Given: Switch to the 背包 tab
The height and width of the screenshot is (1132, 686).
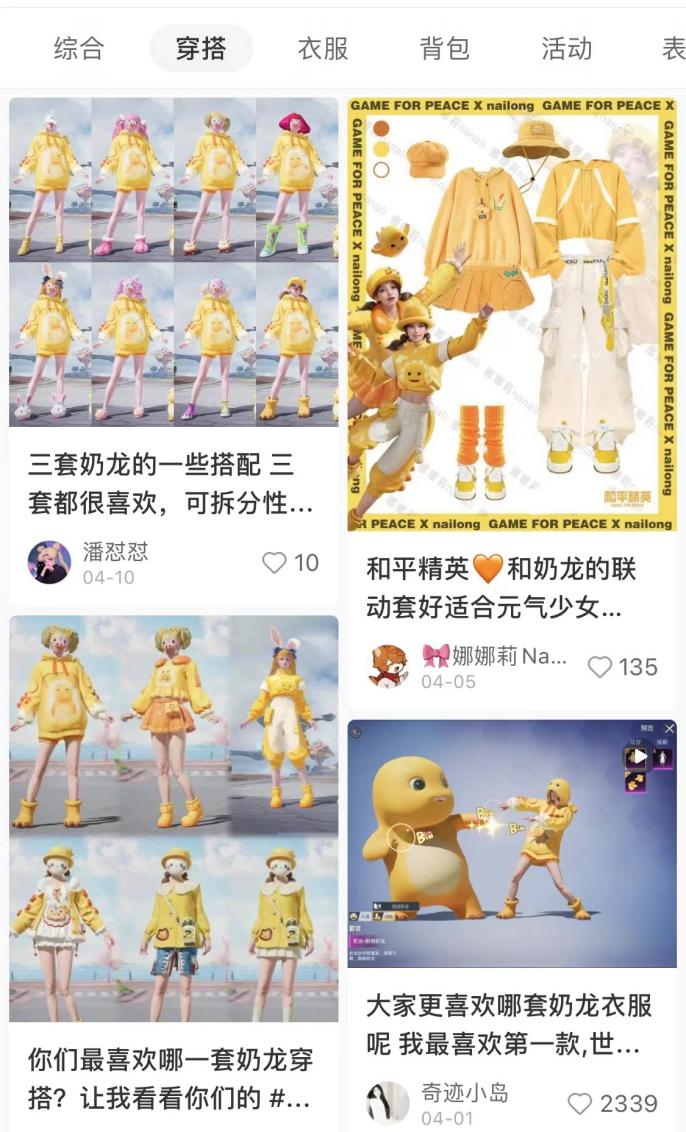Looking at the screenshot, I should pos(445,48).
